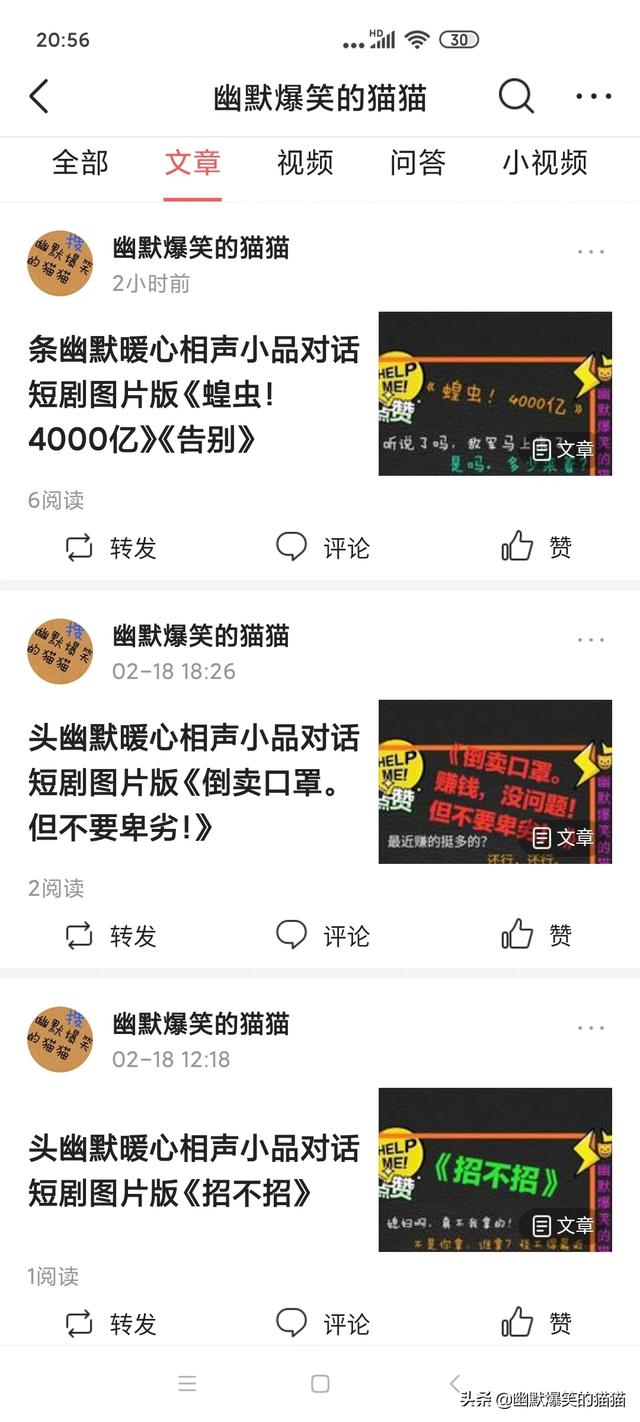Select the 问答 tab
Image resolution: width=640 pixels, height=1422 pixels.
[417, 163]
